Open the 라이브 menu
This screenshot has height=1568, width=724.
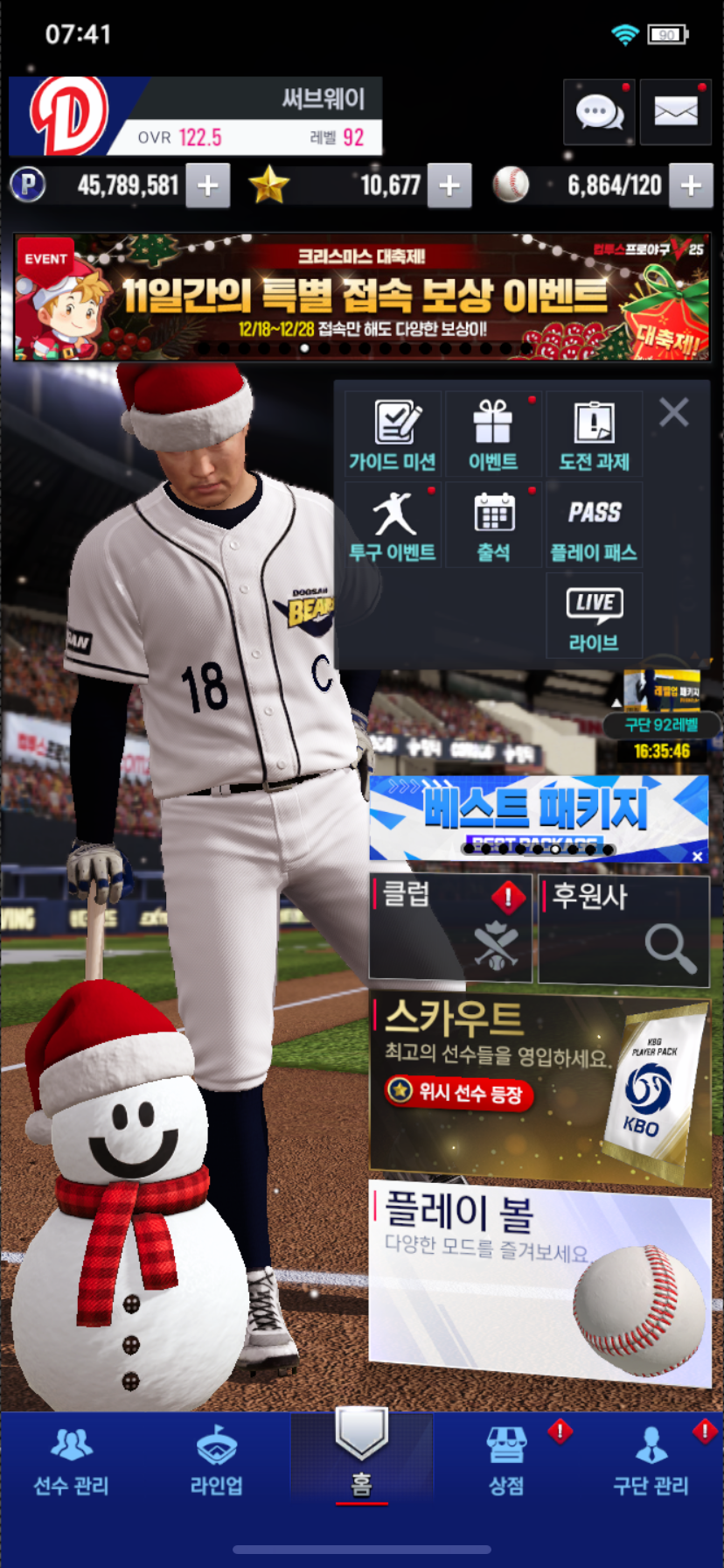coord(594,616)
